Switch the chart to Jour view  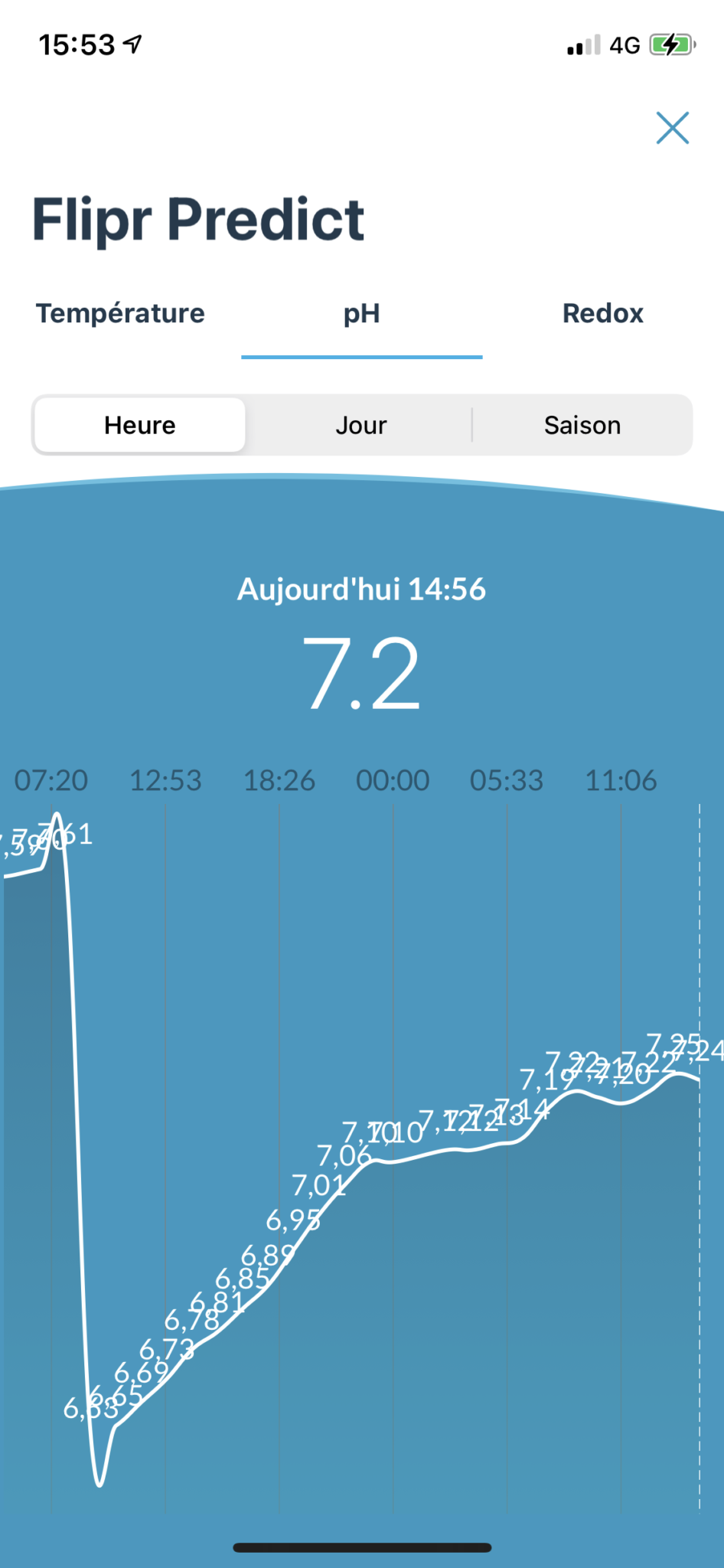pyautogui.click(x=361, y=425)
